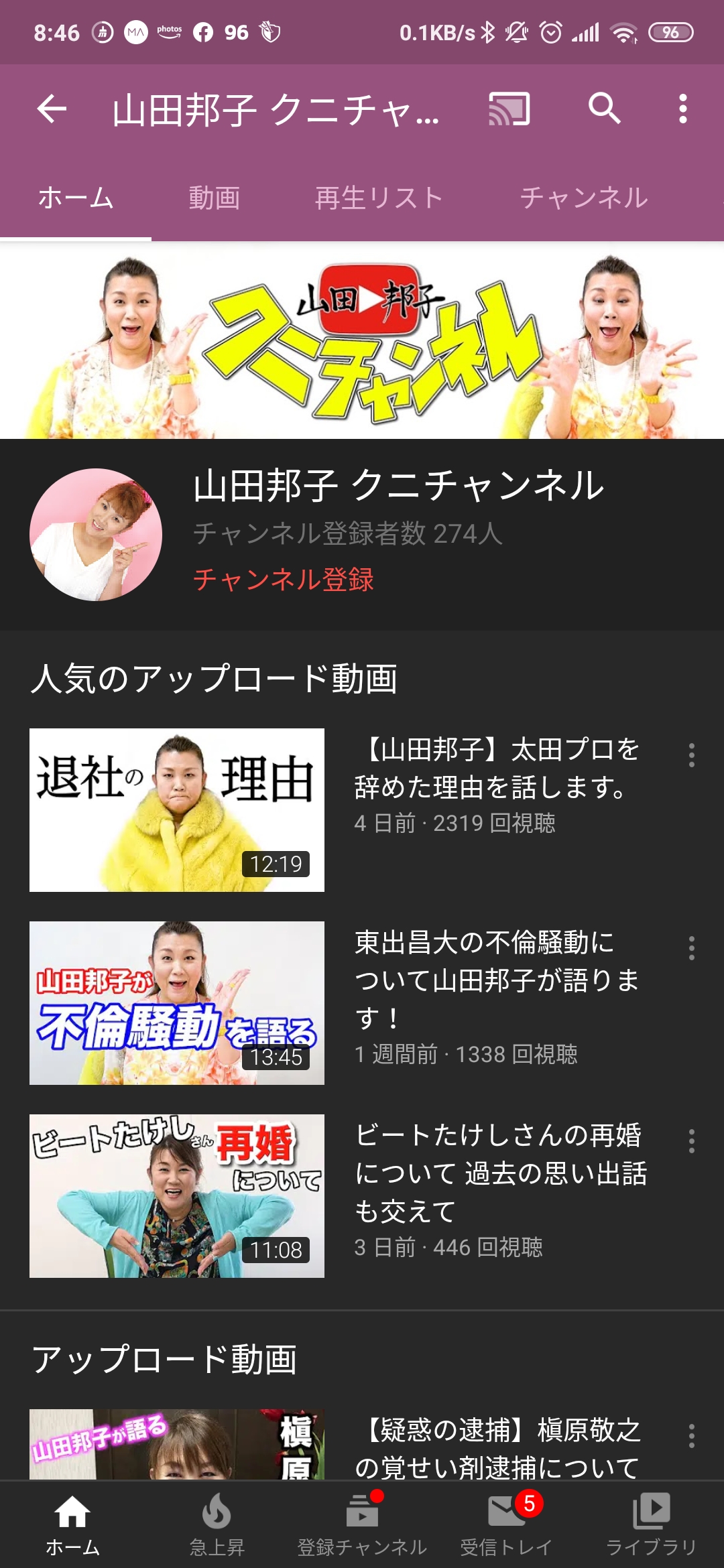The image size is (724, 1568).
Task: Open the search icon in app bar
Action: pos(605,109)
